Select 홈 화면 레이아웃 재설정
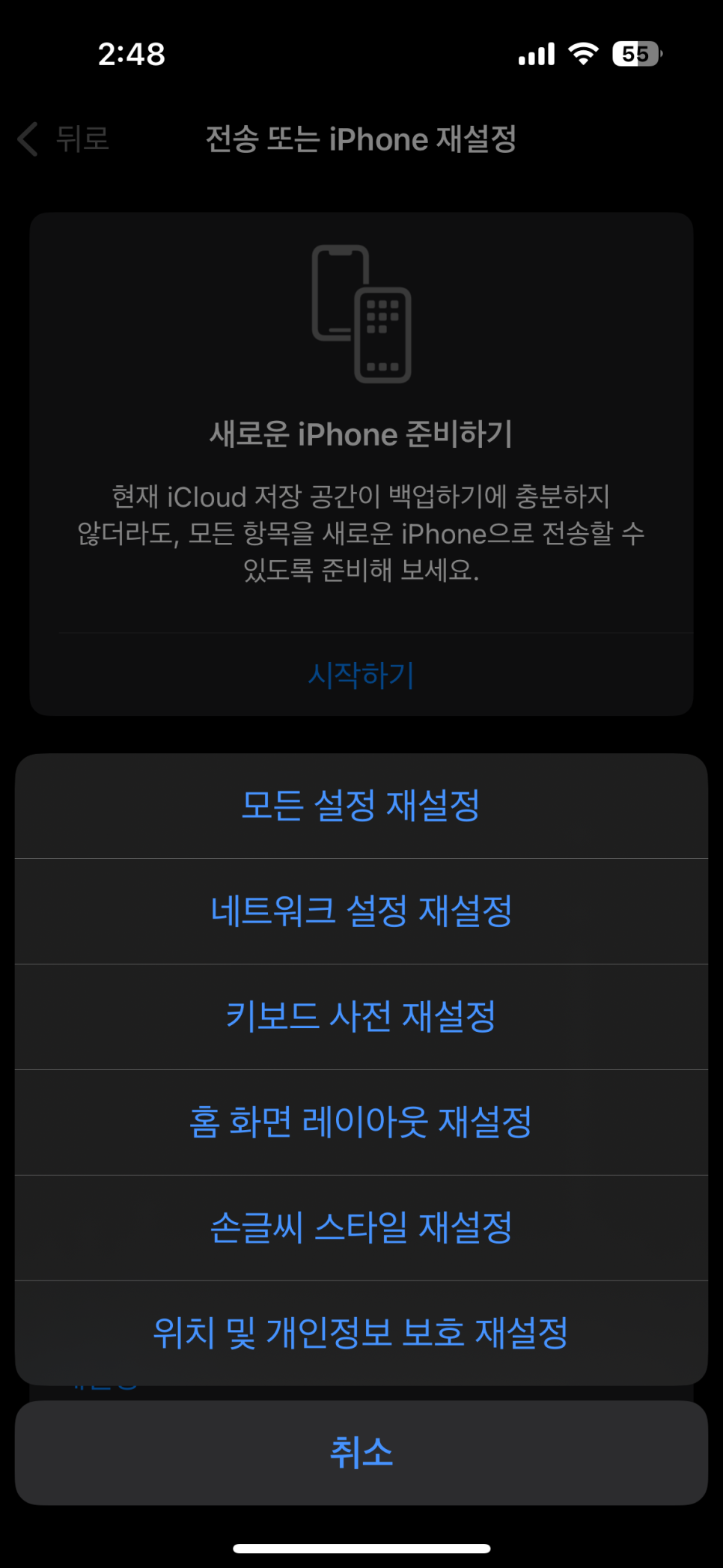Image resolution: width=723 pixels, height=1568 pixels. tap(361, 1122)
